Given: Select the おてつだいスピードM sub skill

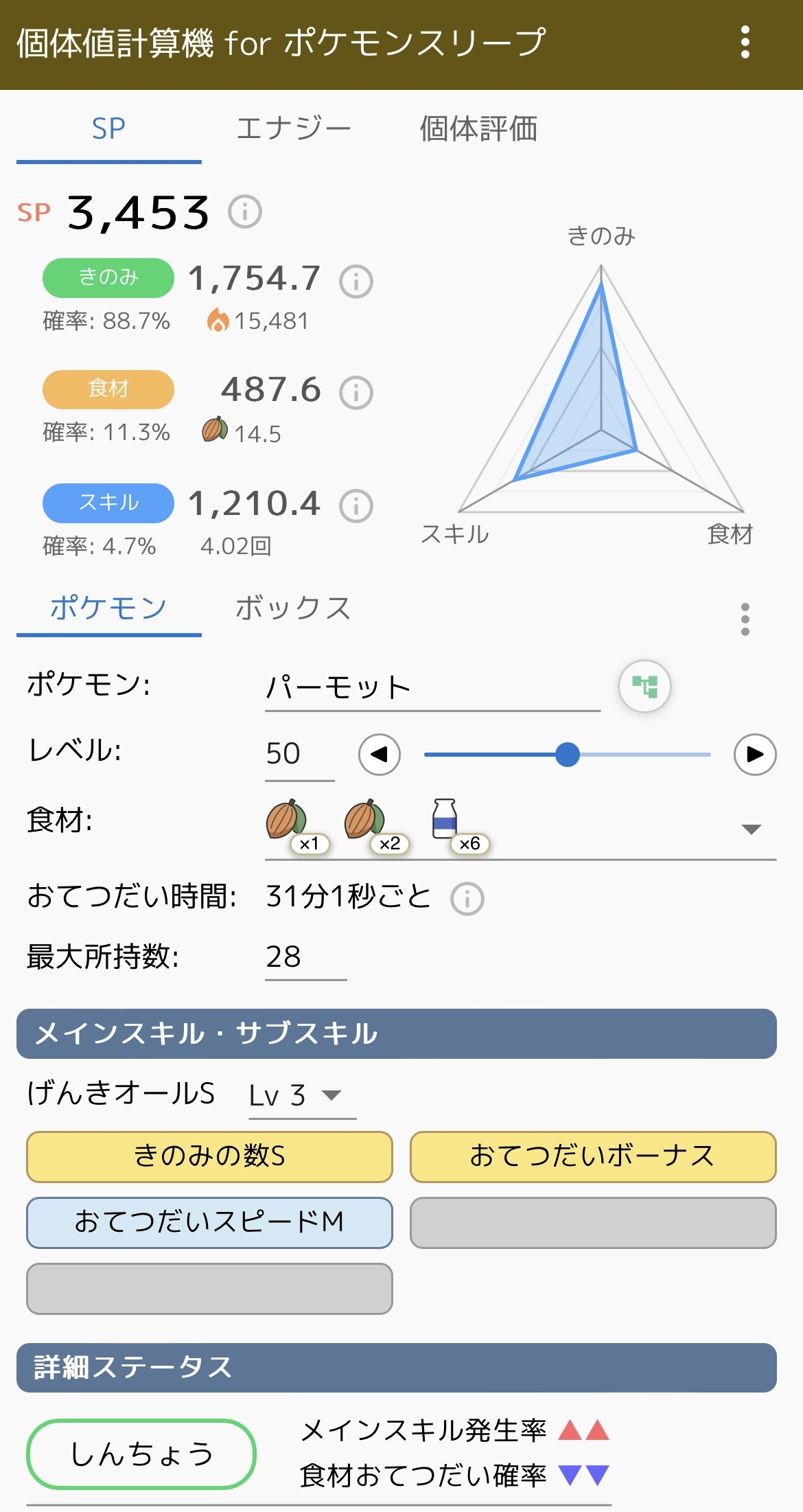Looking at the screenshot, I should point(209,1222).
